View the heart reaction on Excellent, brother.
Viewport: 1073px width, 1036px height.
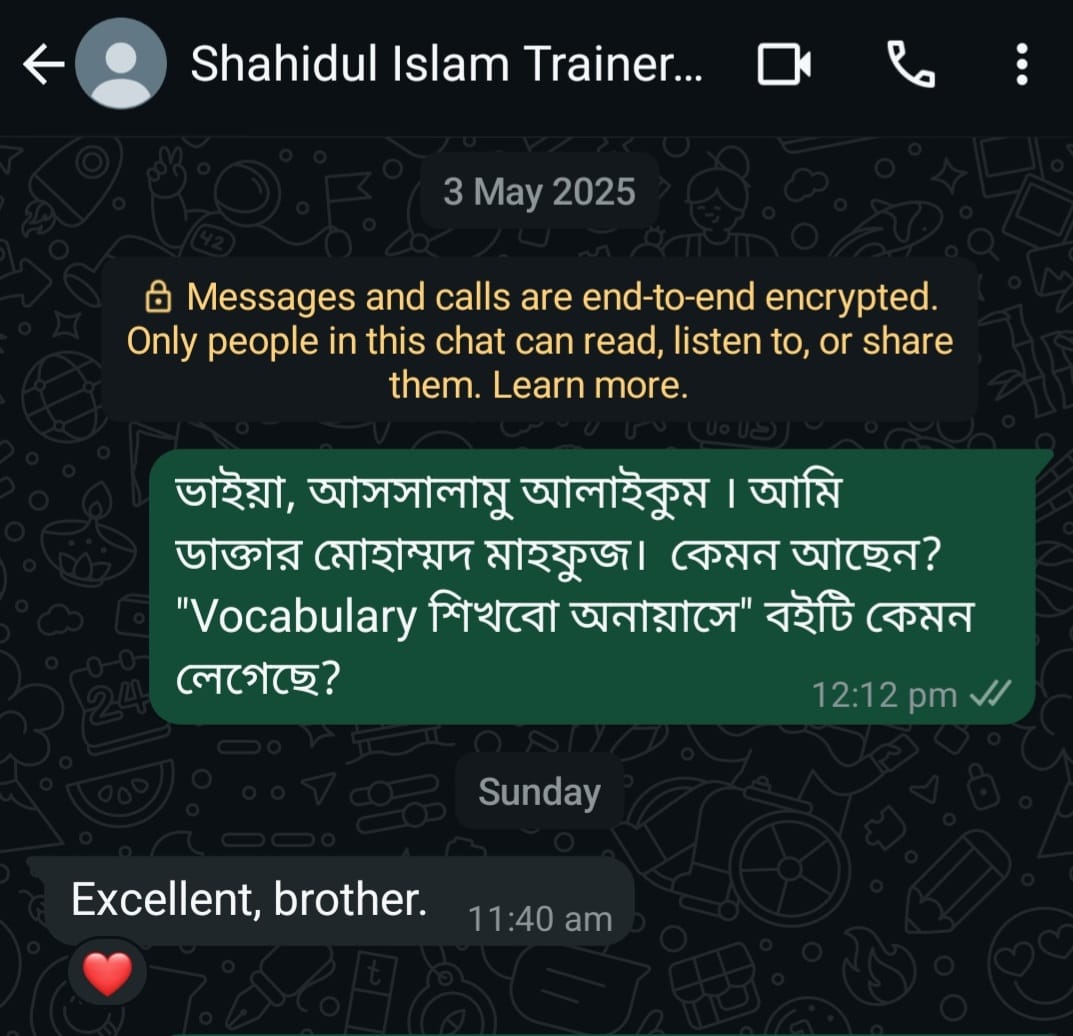click(x=107, y=973)
